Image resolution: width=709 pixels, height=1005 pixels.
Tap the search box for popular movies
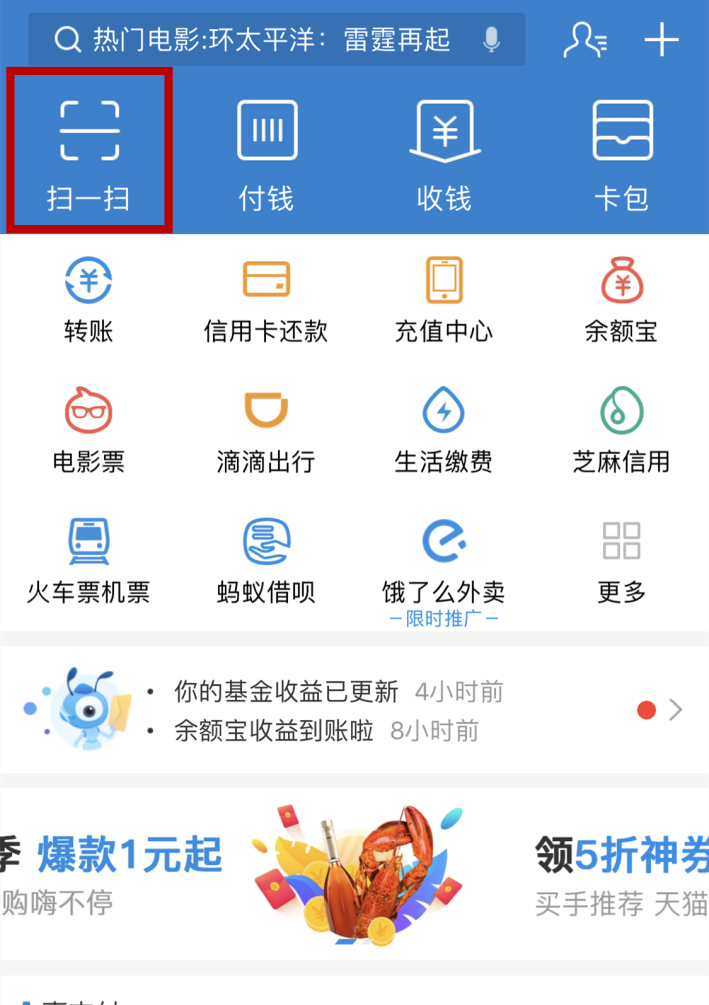[260, 40]
